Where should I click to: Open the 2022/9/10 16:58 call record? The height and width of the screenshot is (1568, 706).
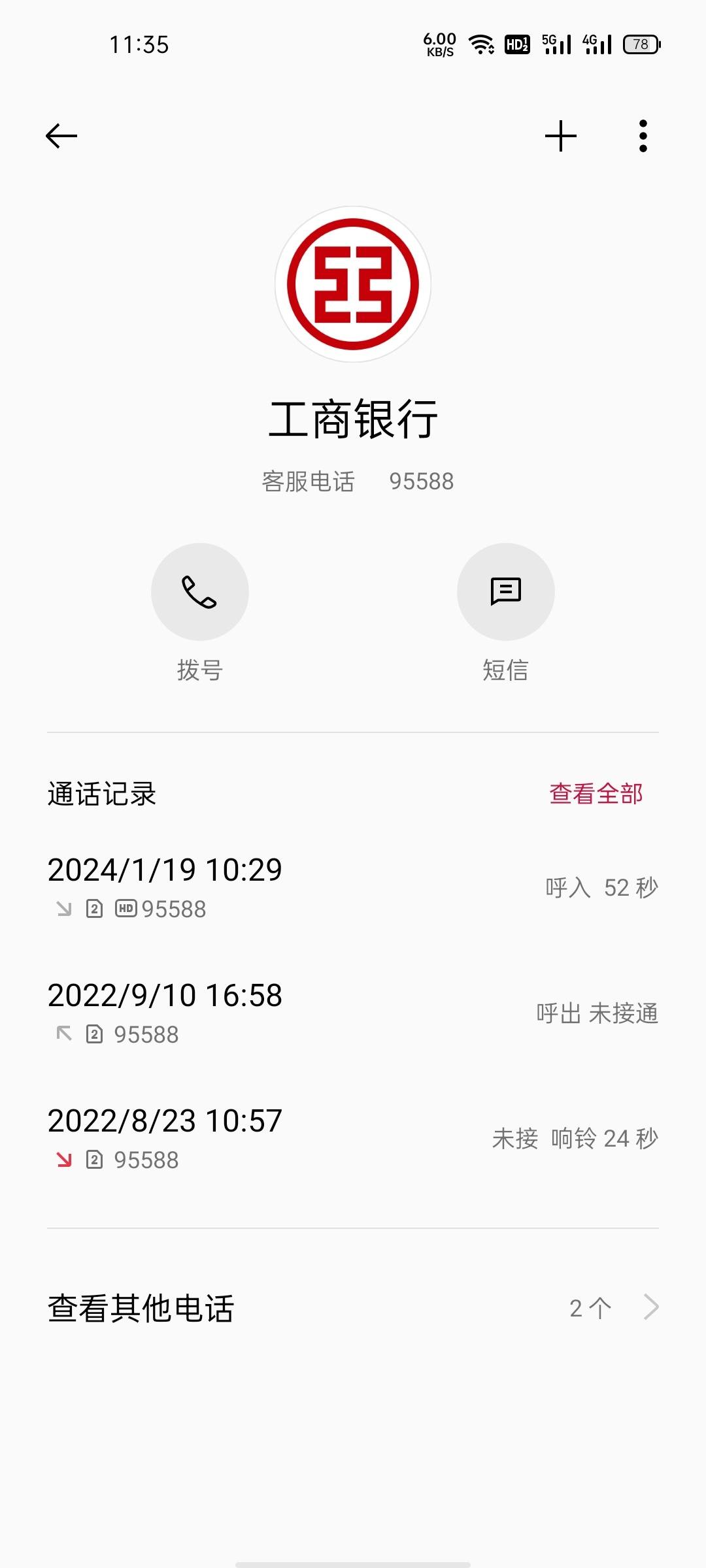[x=353, y=1013]
